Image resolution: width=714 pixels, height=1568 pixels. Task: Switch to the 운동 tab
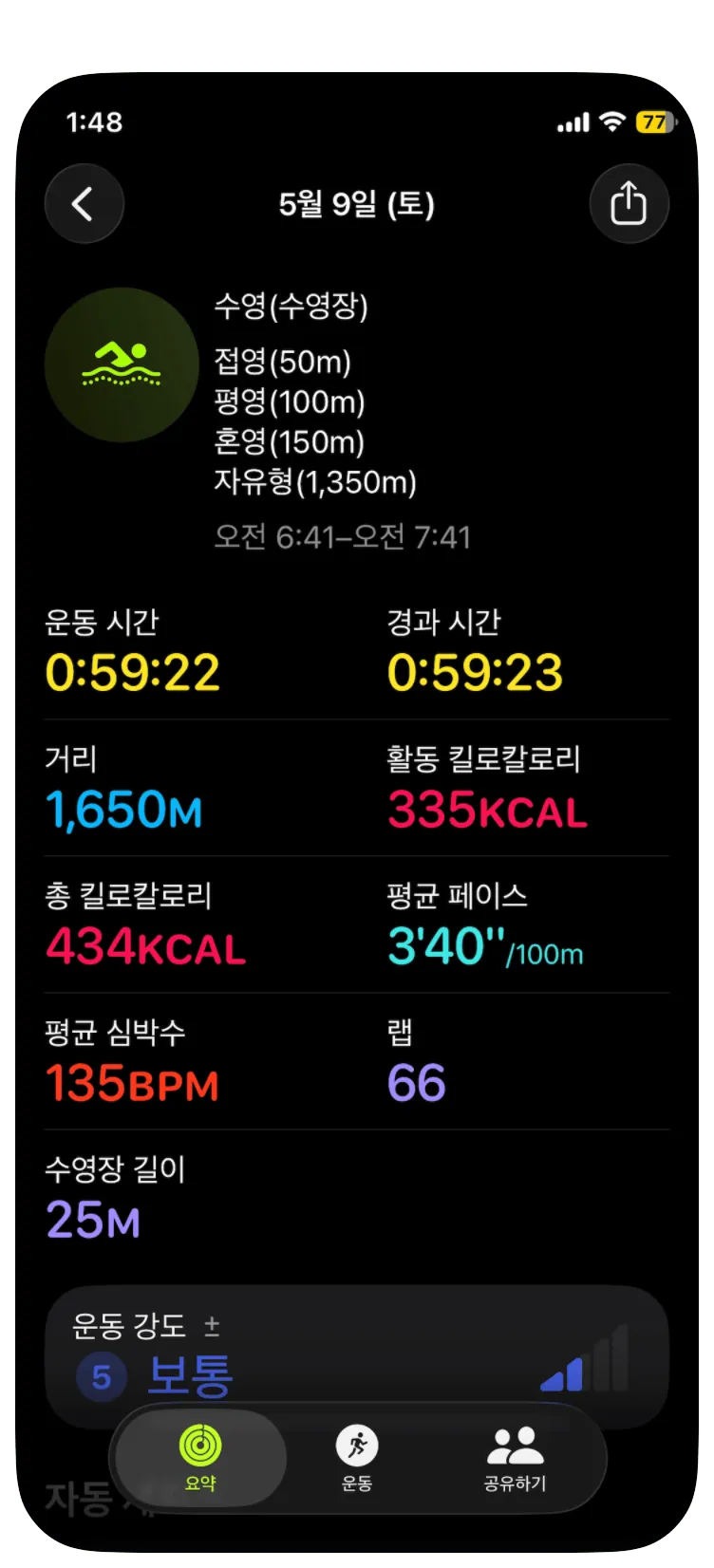click(357, 1459)
